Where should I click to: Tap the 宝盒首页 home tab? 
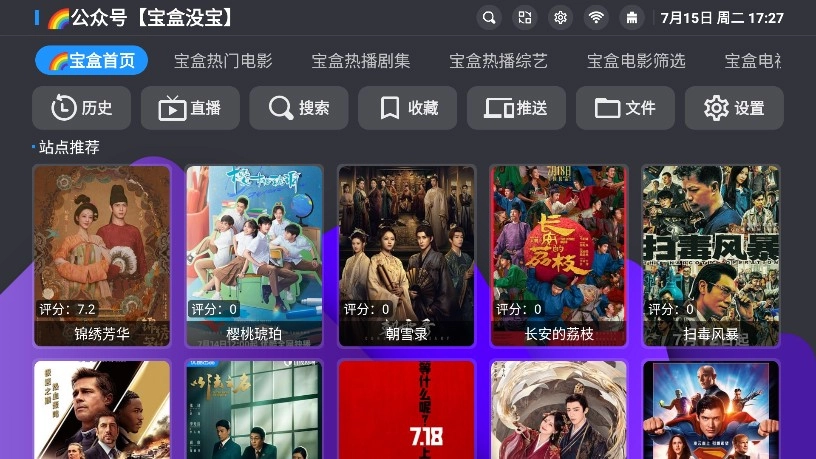(x=91, y=61)
